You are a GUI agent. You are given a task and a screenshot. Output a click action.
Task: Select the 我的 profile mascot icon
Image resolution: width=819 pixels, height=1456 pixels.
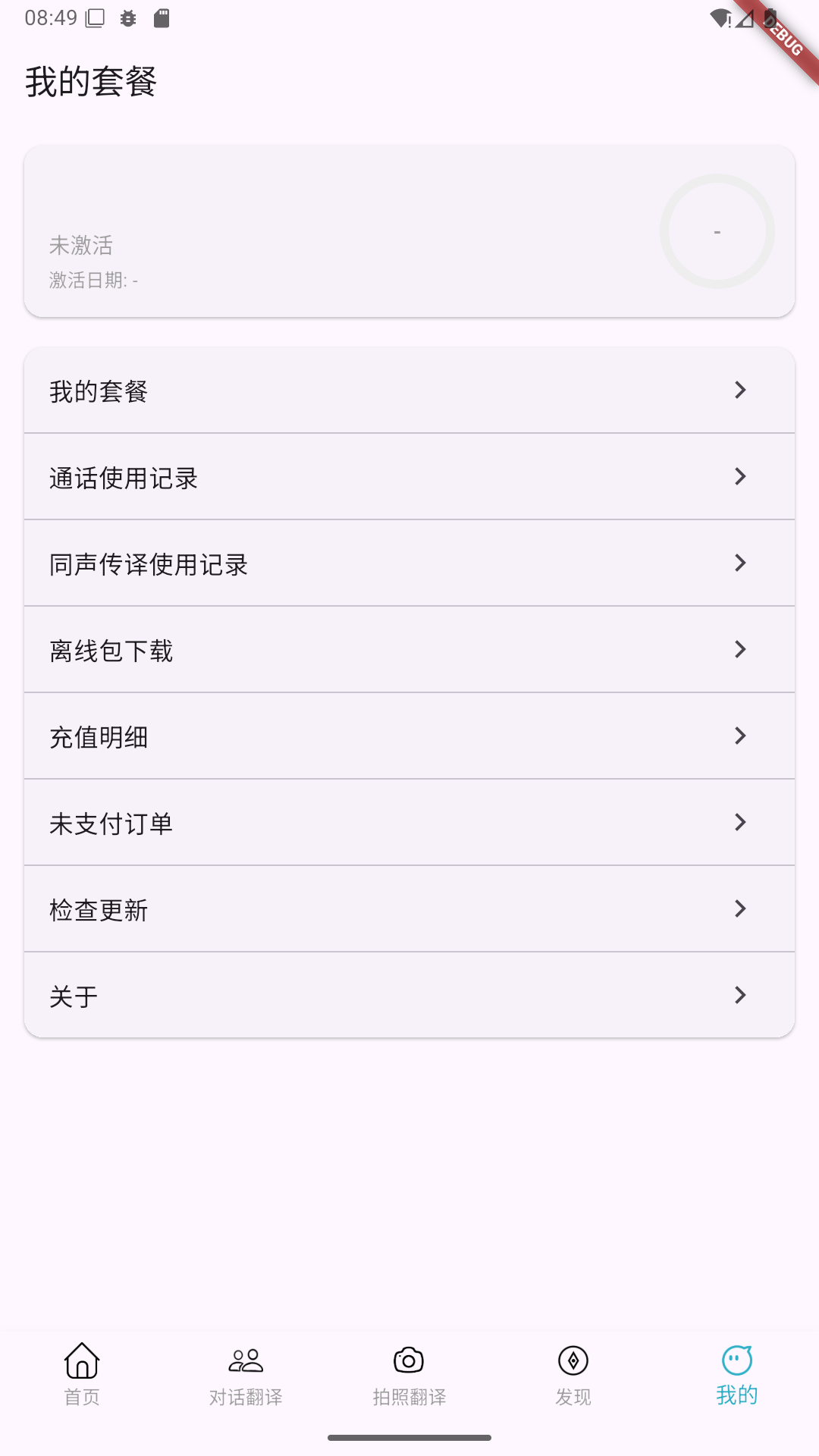pyautogui.click(x=736, y=1359)
